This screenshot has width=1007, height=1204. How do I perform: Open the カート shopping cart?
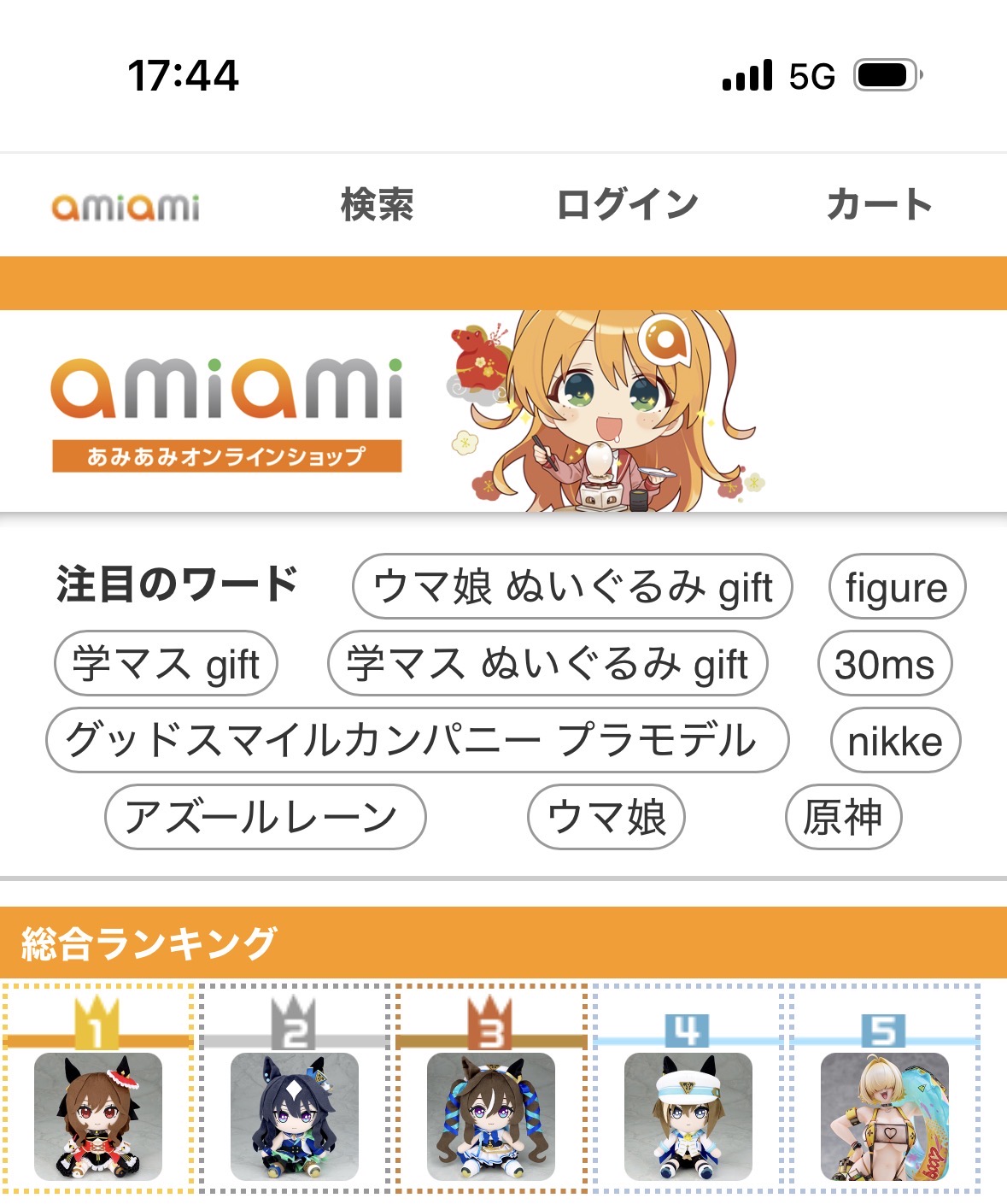pos(879,205)
